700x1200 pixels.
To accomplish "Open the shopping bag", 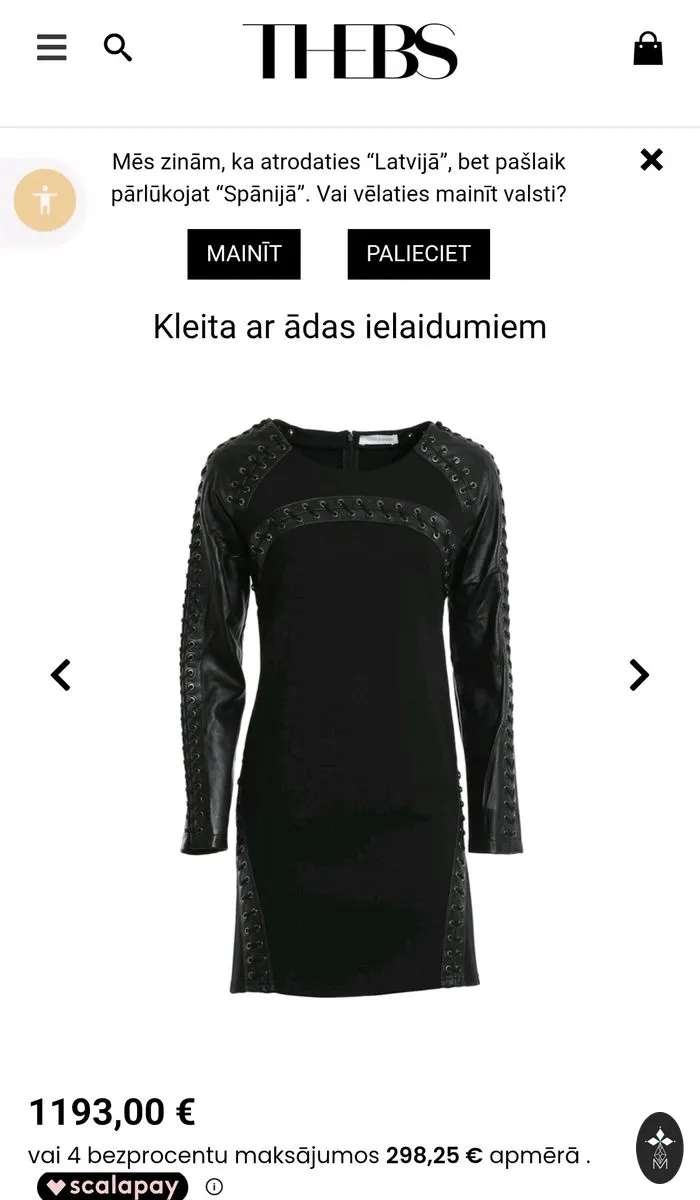I will pos(648,47).
